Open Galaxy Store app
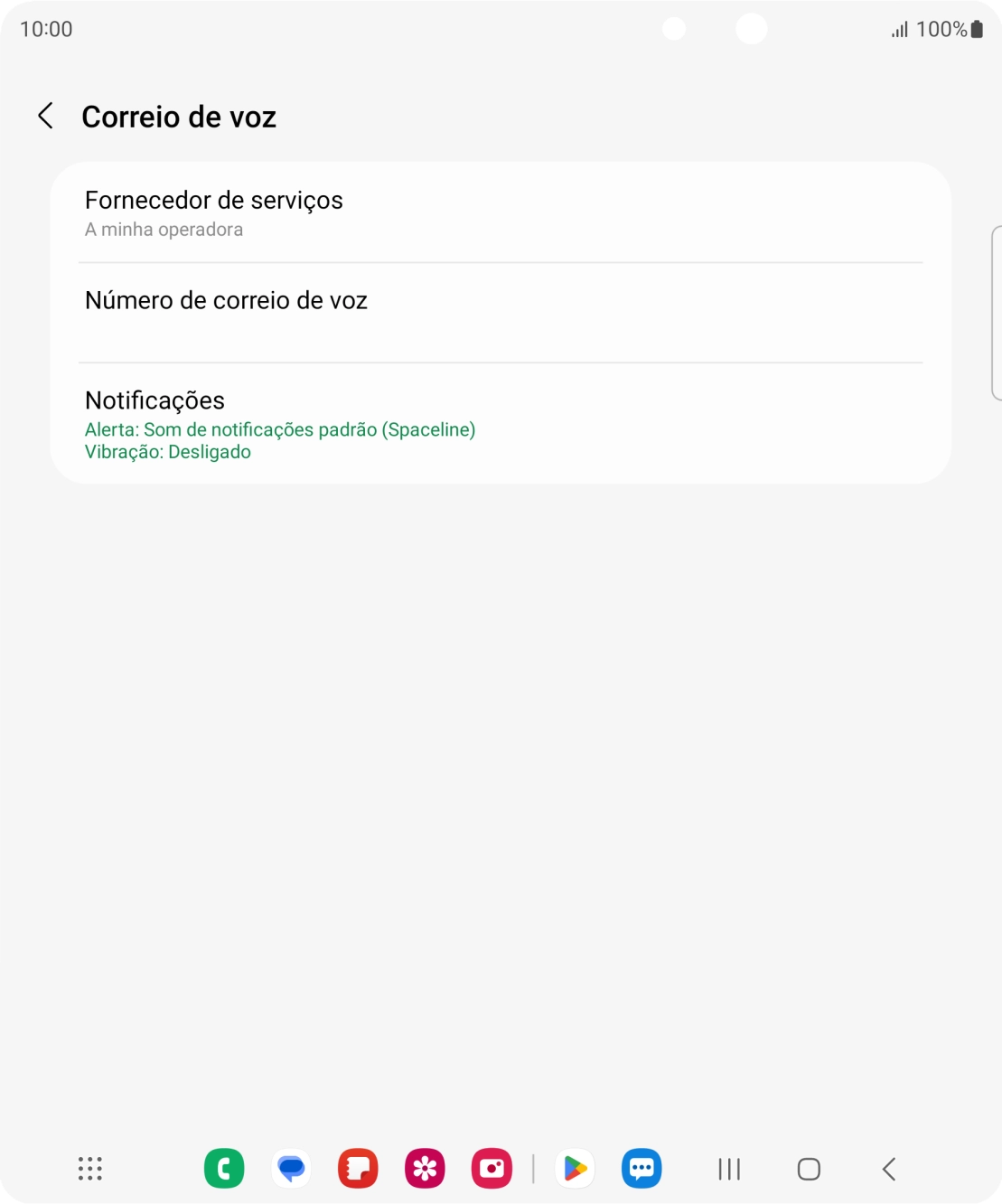Image resolution: width=1002 pixels, height=1204 pixels. (x=425, y=1168)
